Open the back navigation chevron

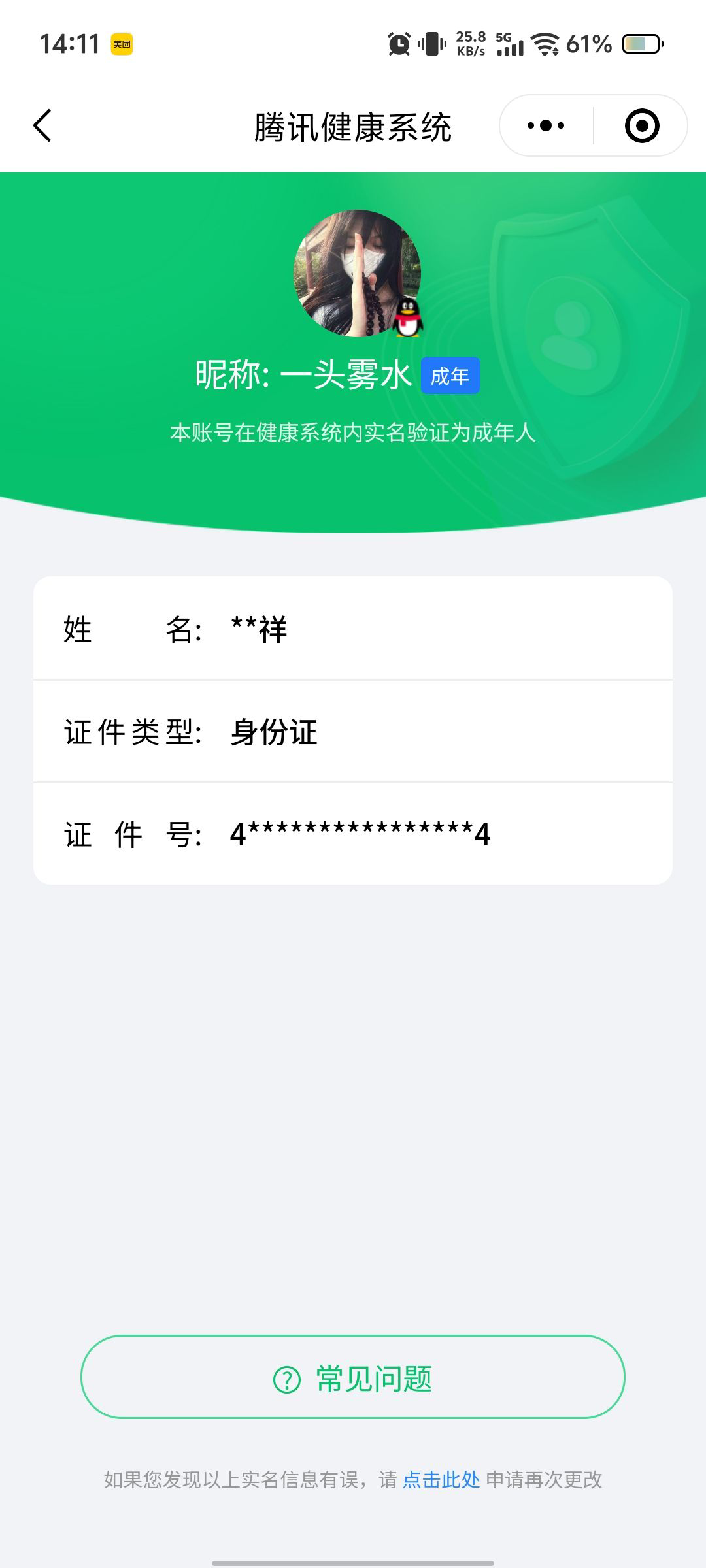point(43,125)
